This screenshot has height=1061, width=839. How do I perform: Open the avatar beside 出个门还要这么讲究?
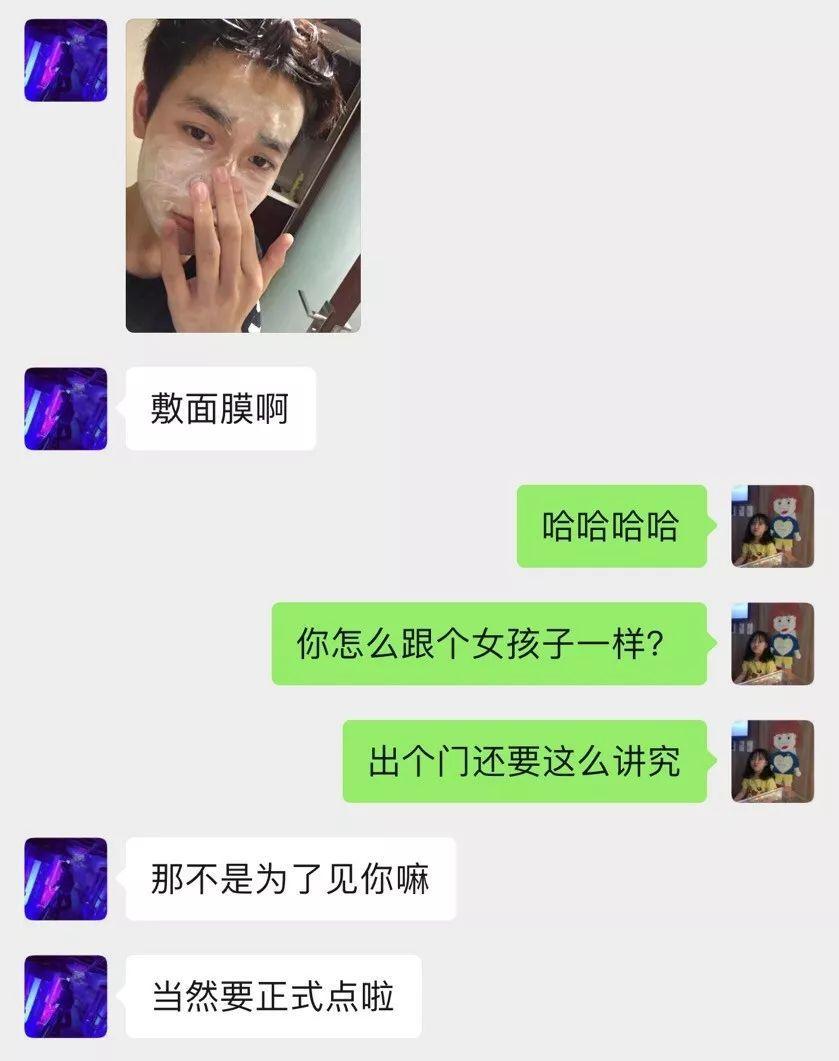tap(772, 761)
